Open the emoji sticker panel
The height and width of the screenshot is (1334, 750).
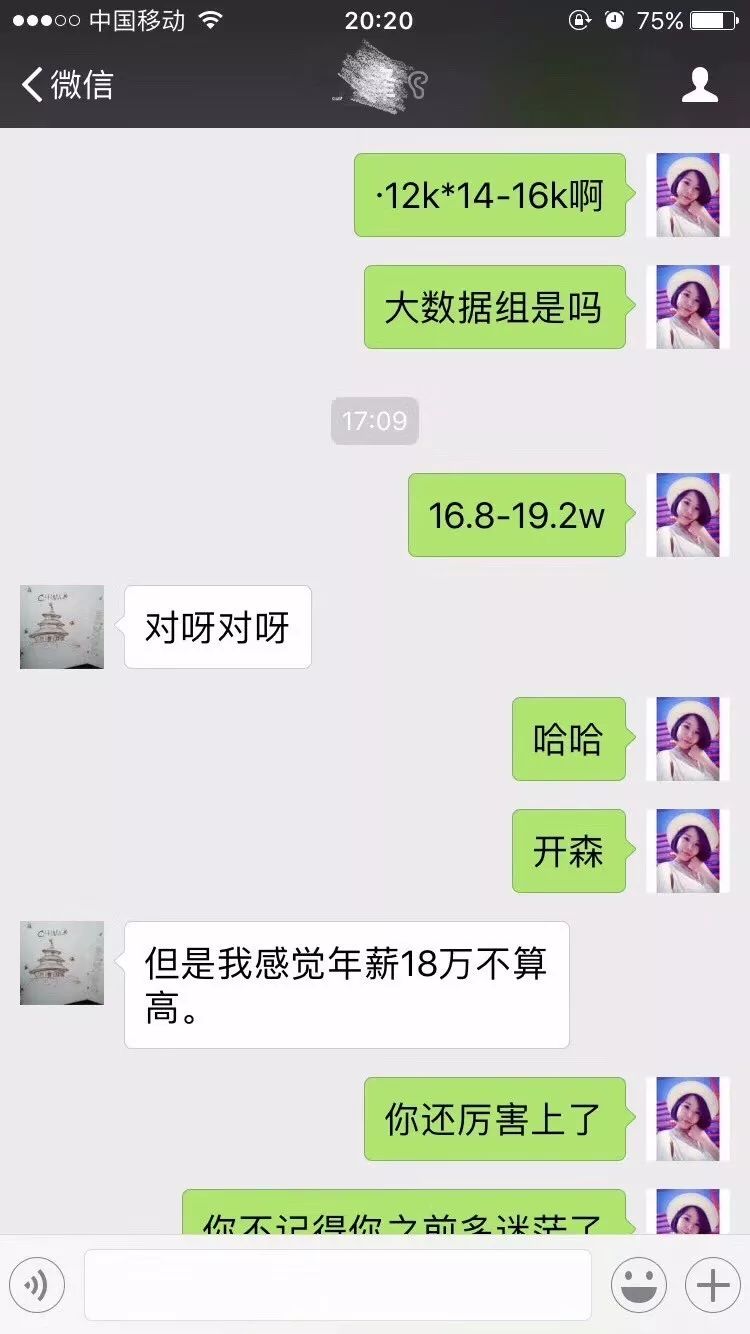638,1284
